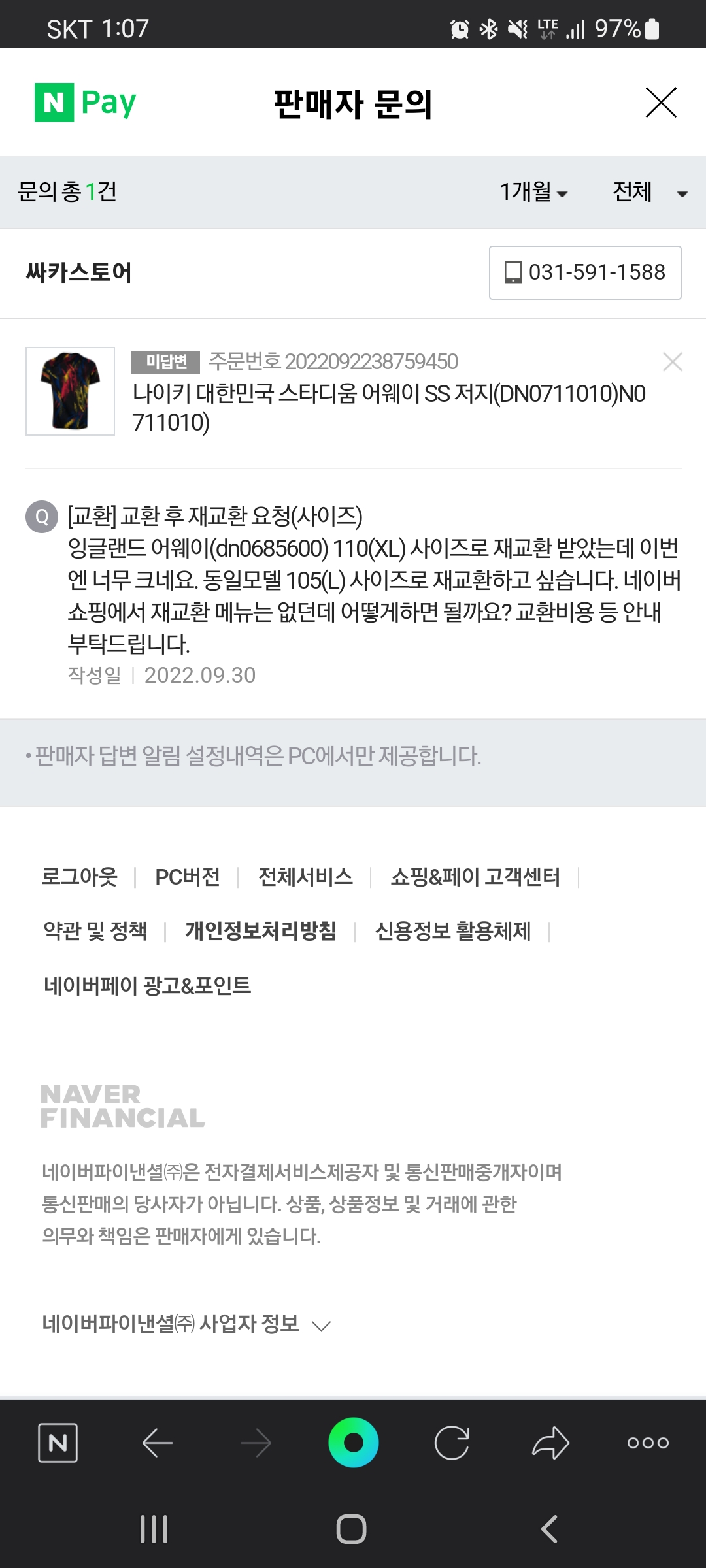Open the 전체 filter dropdown
The width and height of the screenshot is (706, 1568).
649,192
